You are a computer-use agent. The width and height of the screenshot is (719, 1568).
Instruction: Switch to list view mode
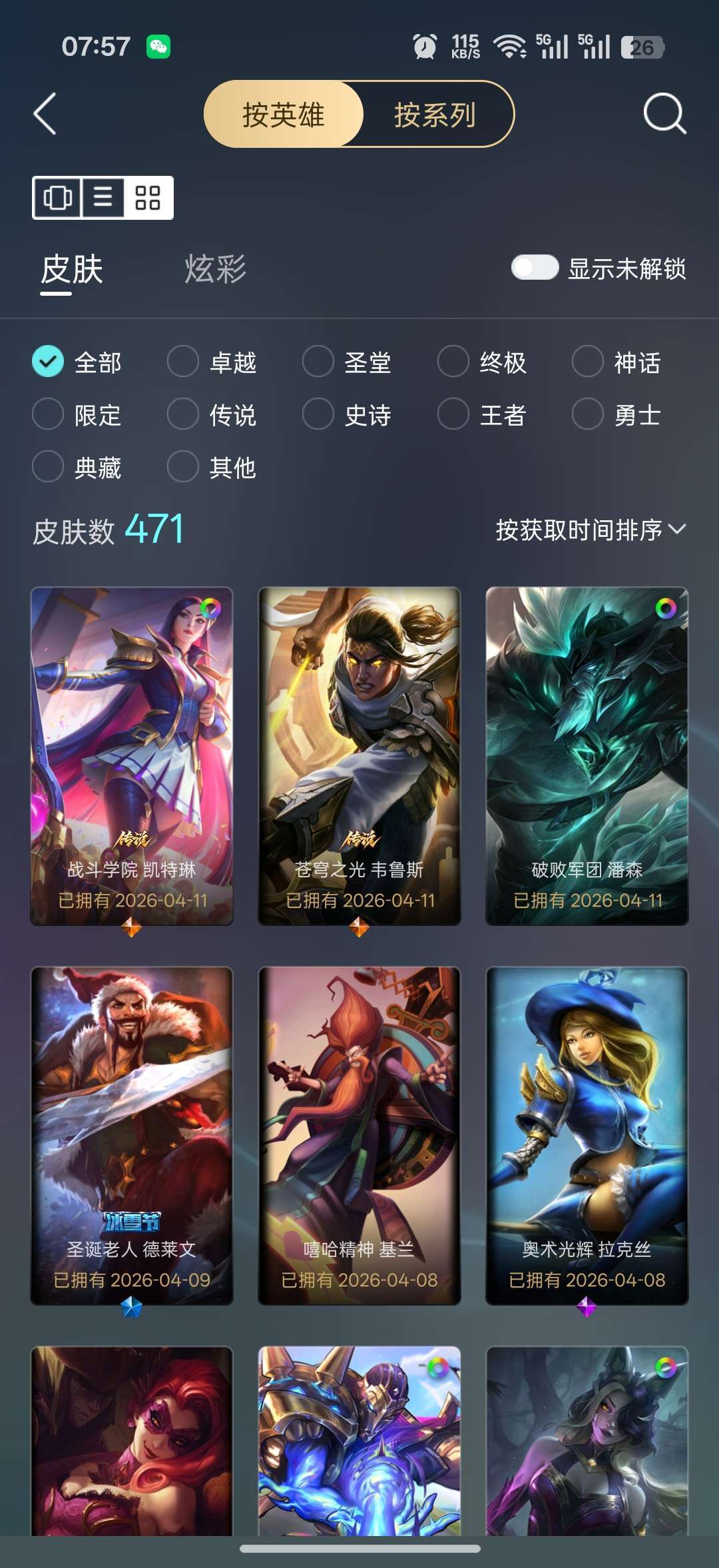tap(104, 198)
